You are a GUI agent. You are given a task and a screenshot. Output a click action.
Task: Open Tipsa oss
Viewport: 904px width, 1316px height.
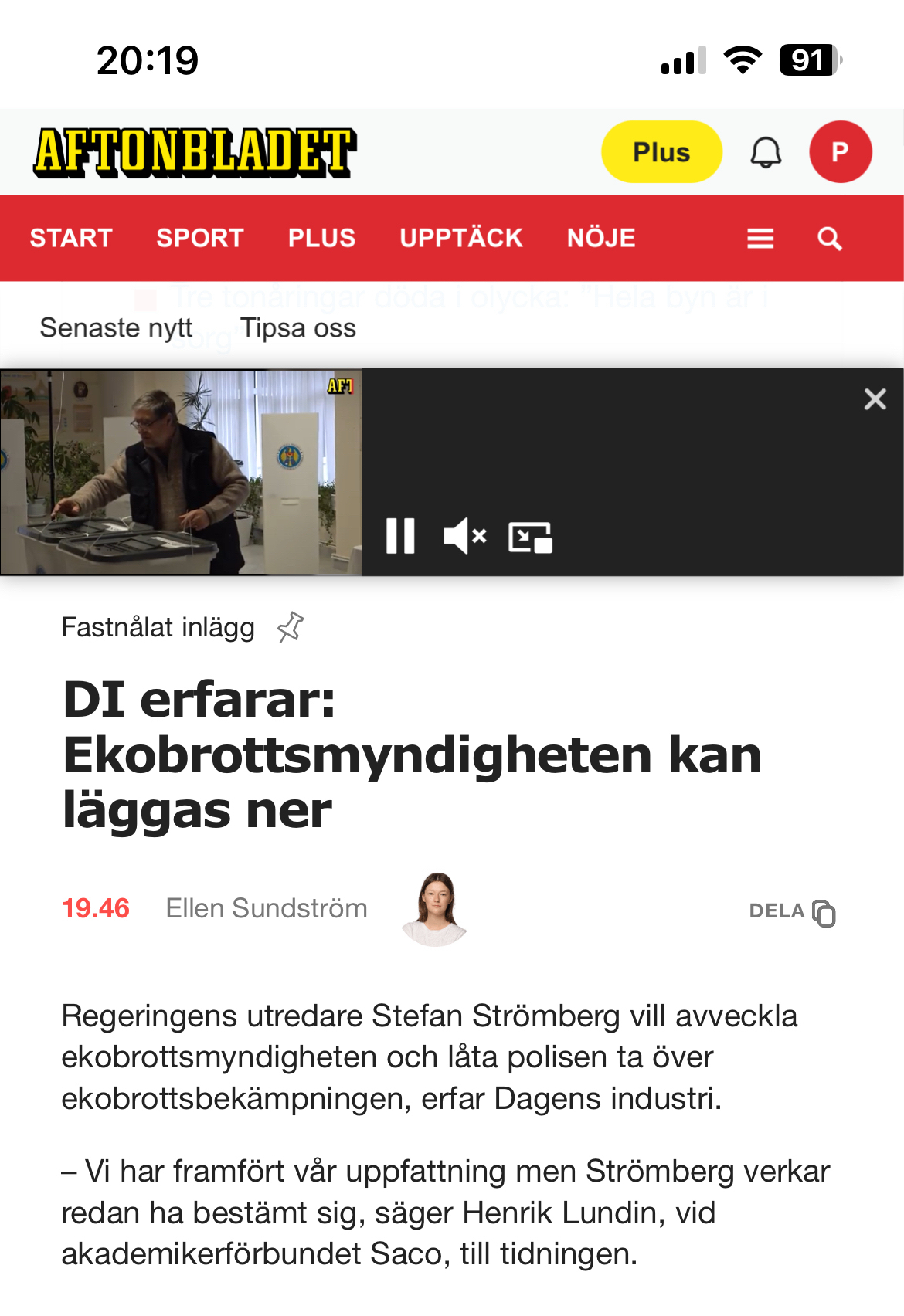click(298, 328)
